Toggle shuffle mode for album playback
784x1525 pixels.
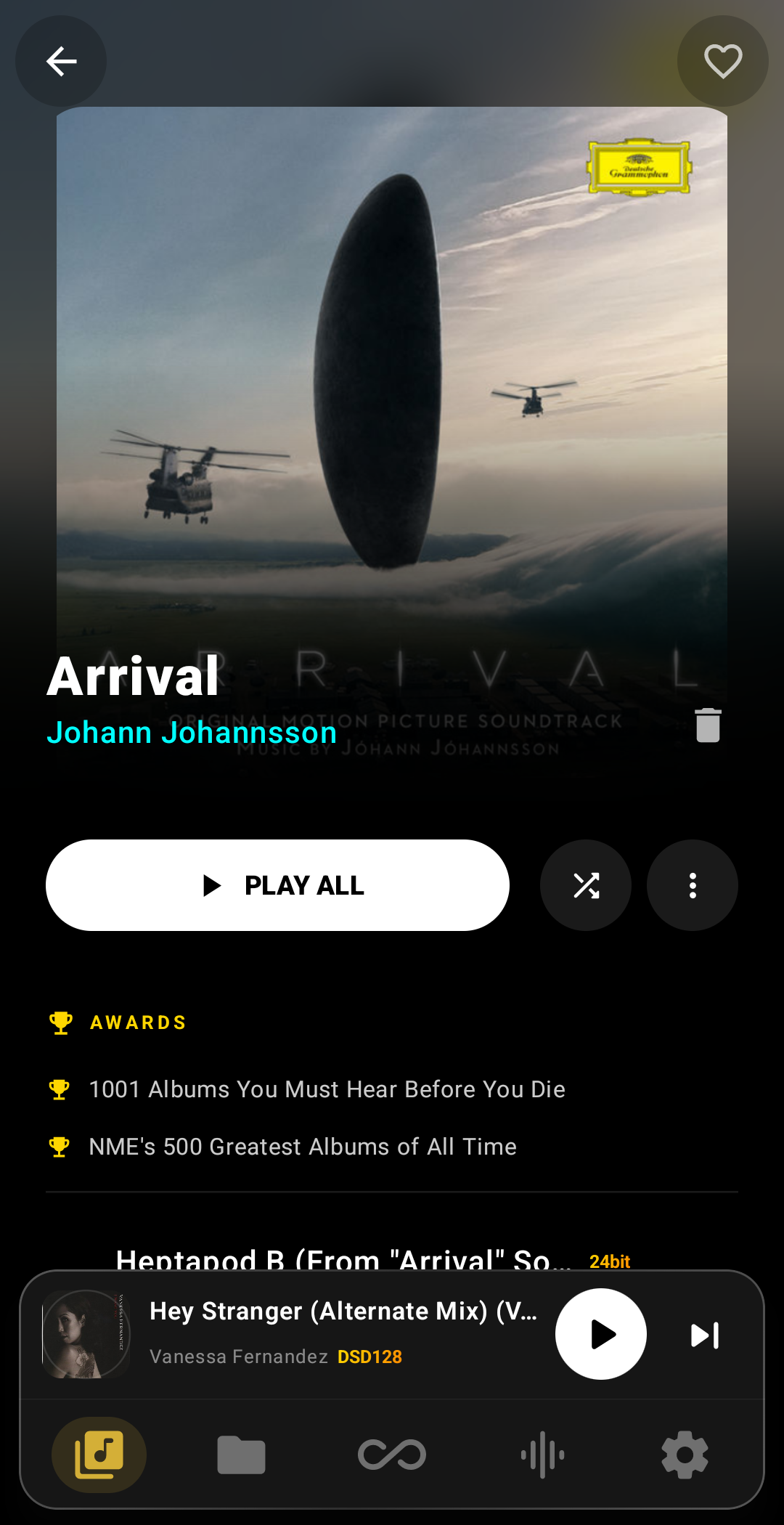pos(585,884)
